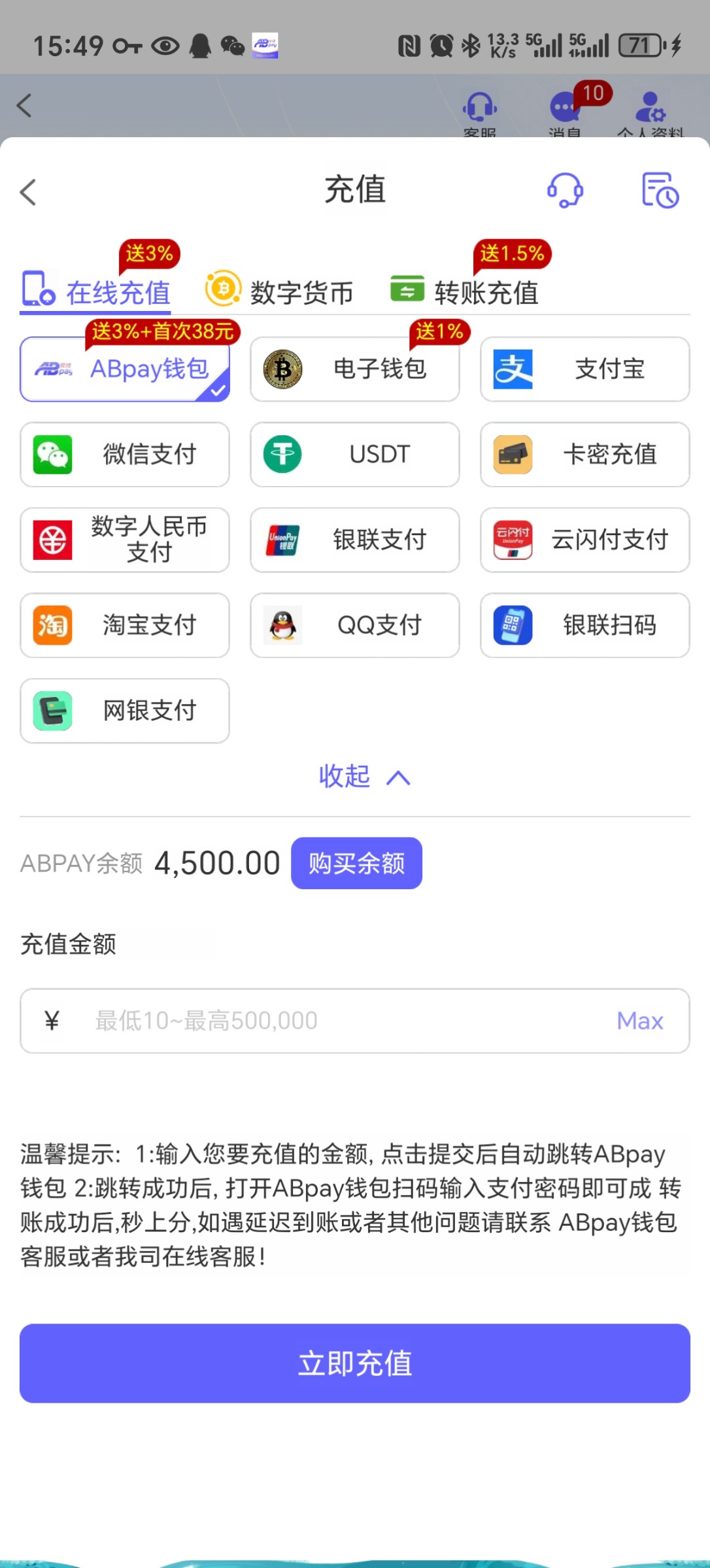Tap 购买余额 button
Viewport: 710px width, 1568px height.
point(356,863)
